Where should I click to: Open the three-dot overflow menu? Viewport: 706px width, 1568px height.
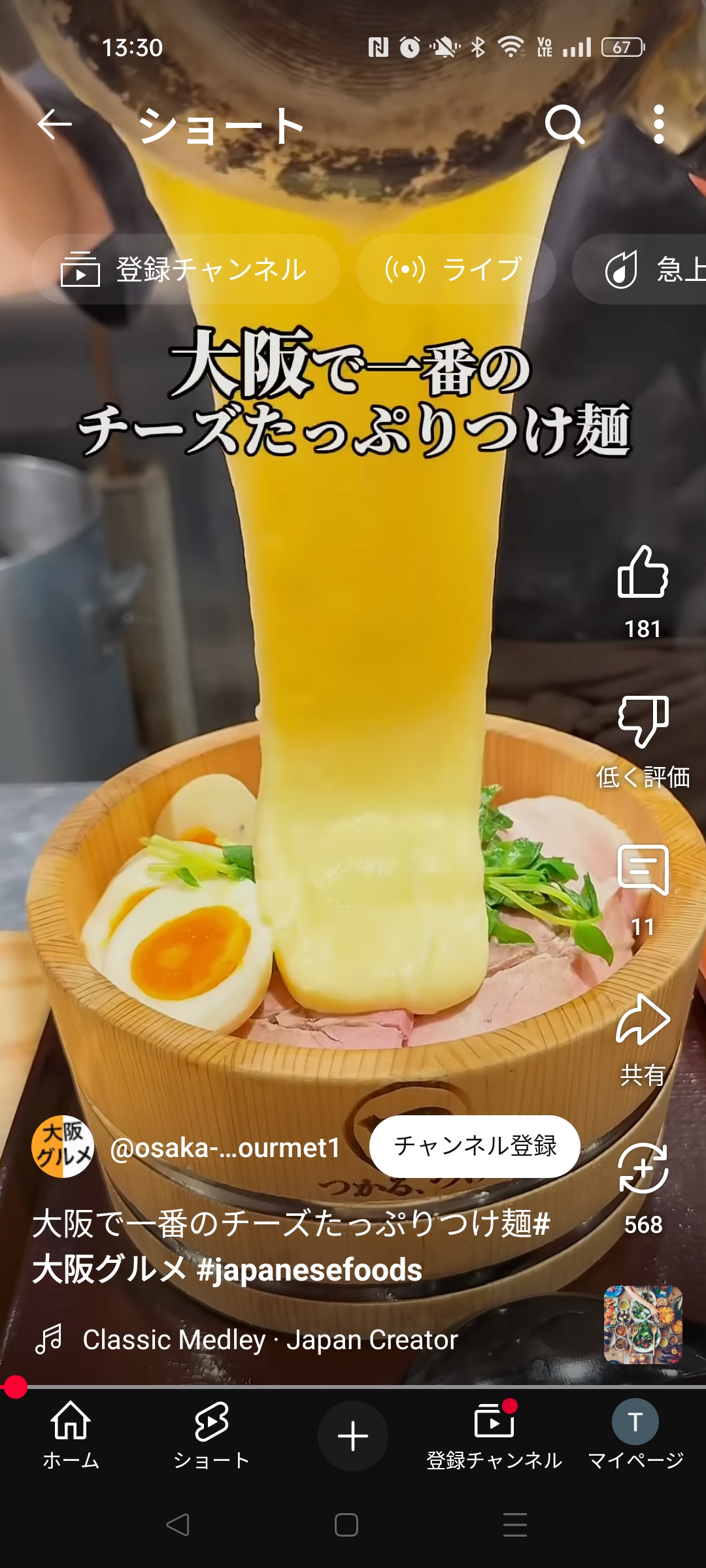[659, 124]
